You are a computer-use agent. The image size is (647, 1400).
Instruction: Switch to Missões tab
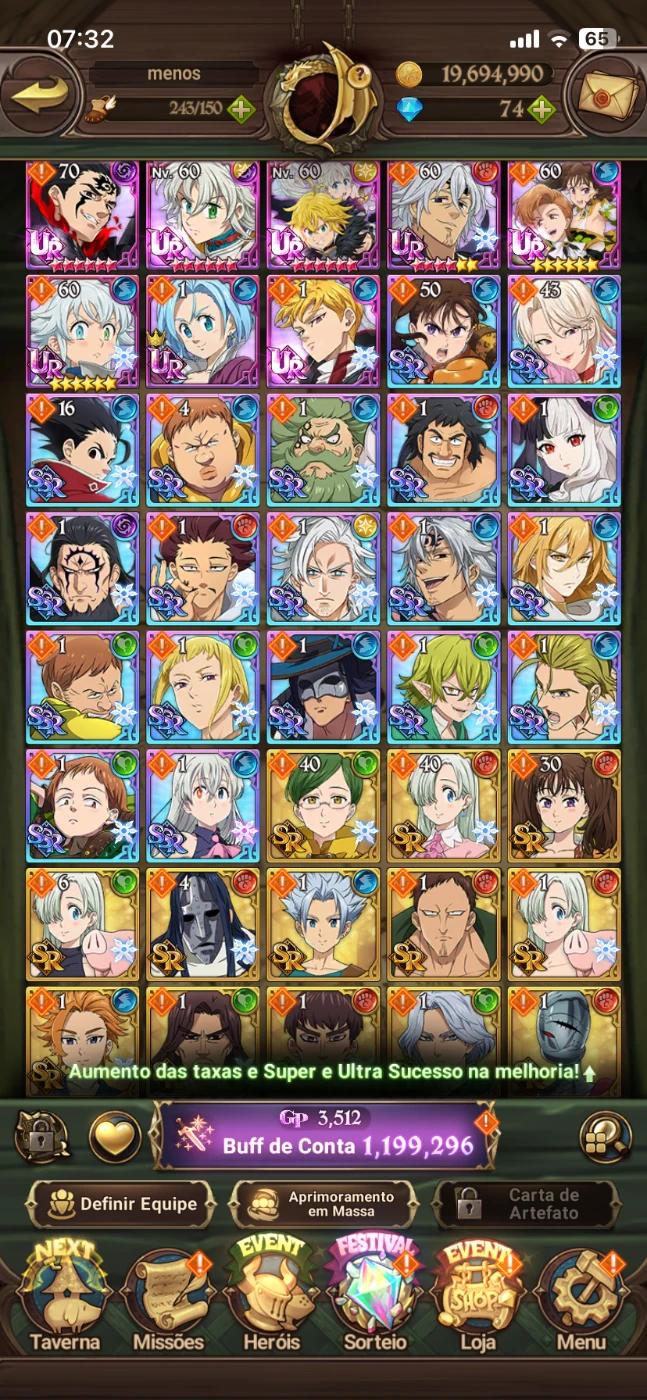click(167, 1300)
